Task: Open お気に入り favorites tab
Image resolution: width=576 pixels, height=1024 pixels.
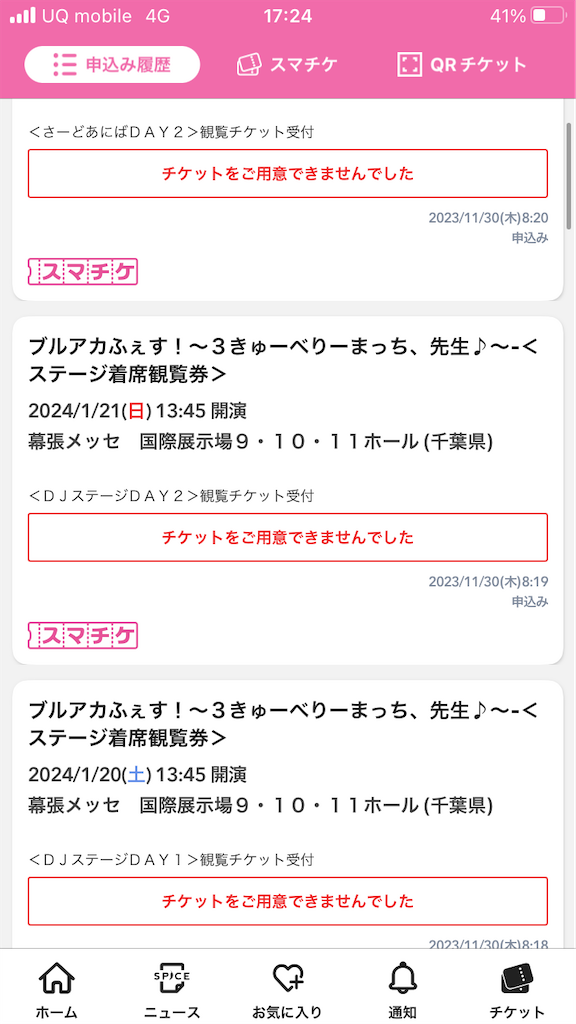Action: pos(287,989)
